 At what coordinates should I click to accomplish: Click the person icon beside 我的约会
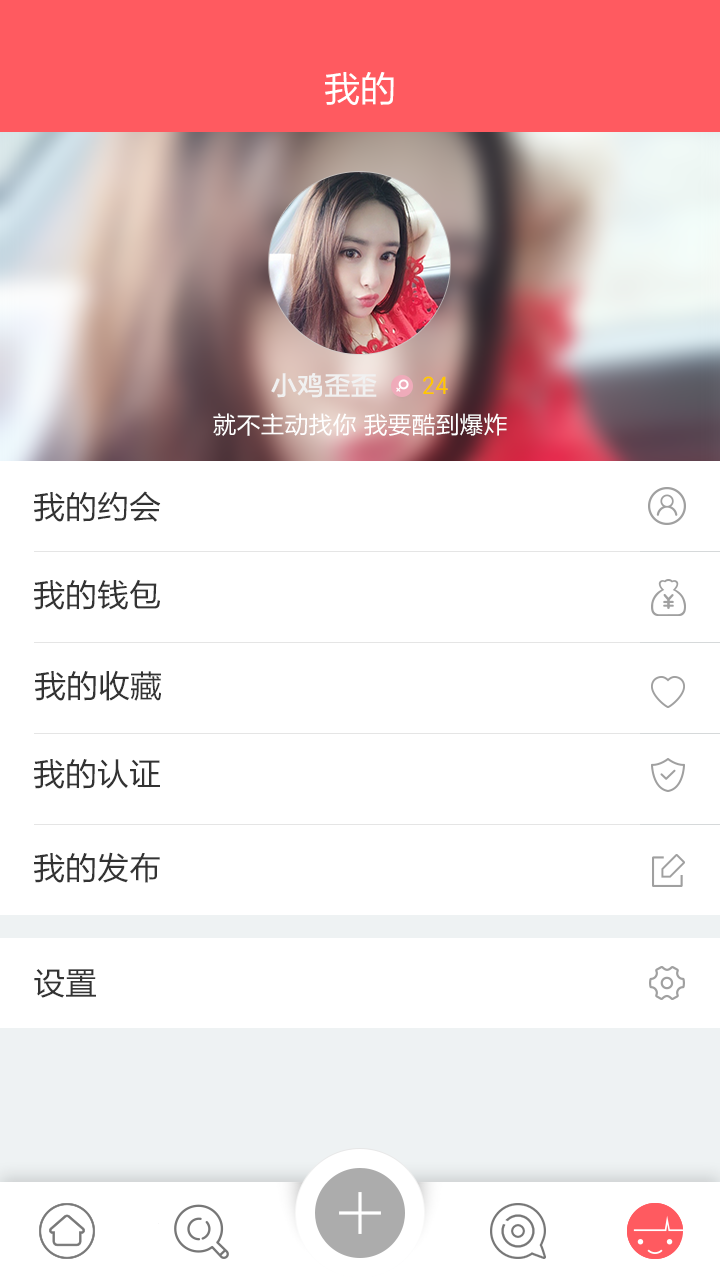tap(668, 508)
